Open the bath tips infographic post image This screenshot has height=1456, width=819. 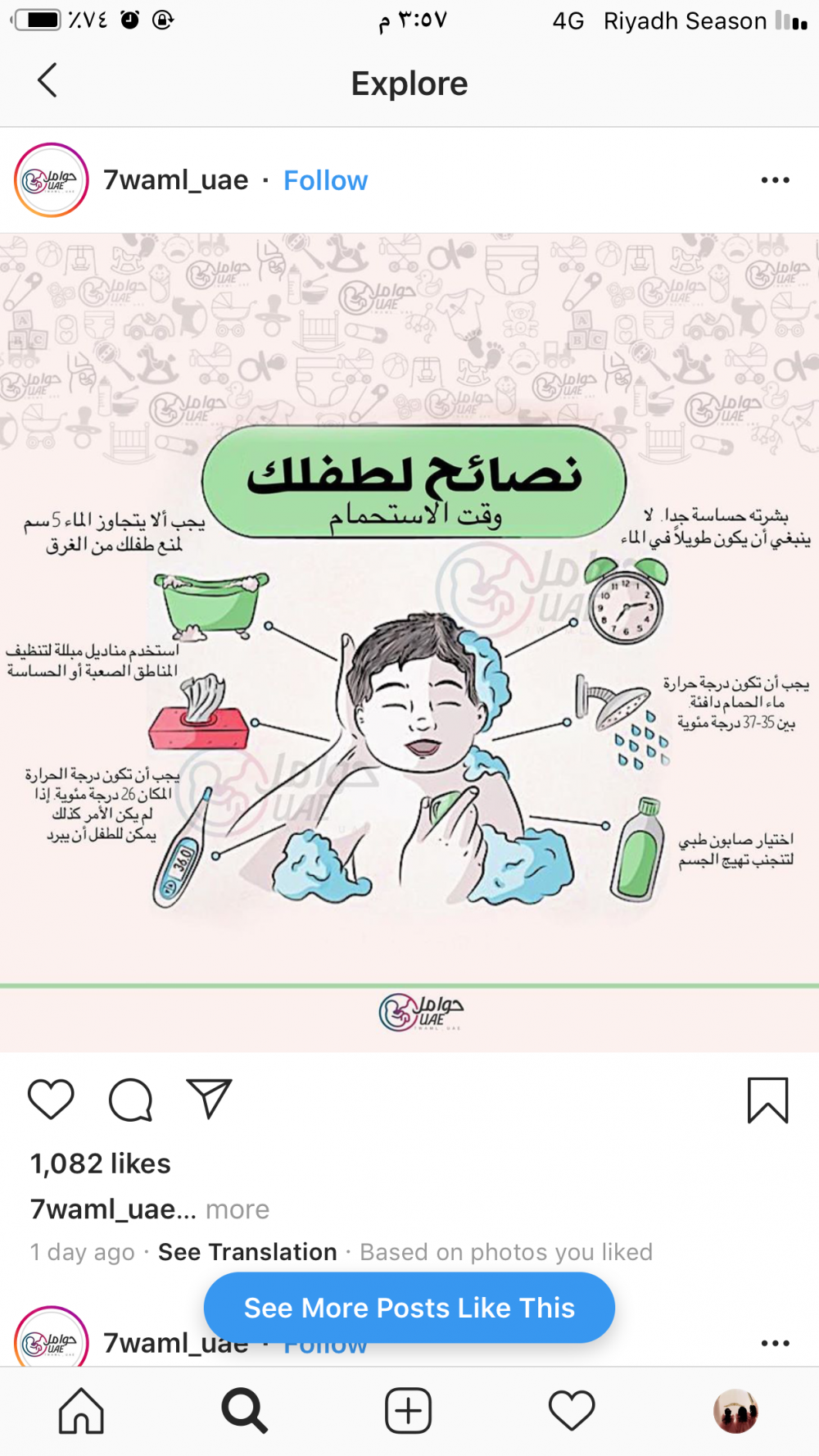tap(409, 643)
